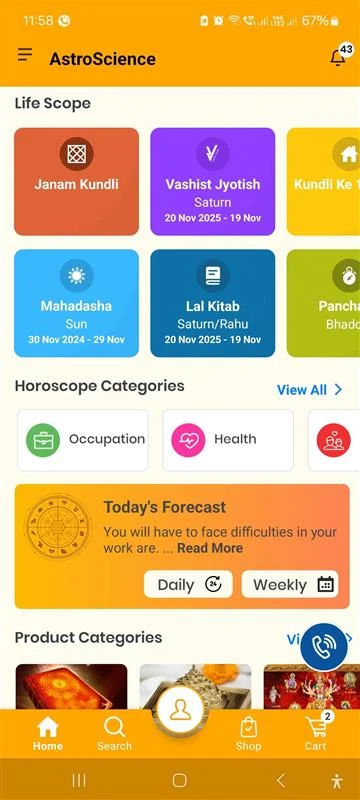The height and width of the screenshot is (800, 360).
Task: Show the Daily forecast
Action: click(x=188, y=584)
